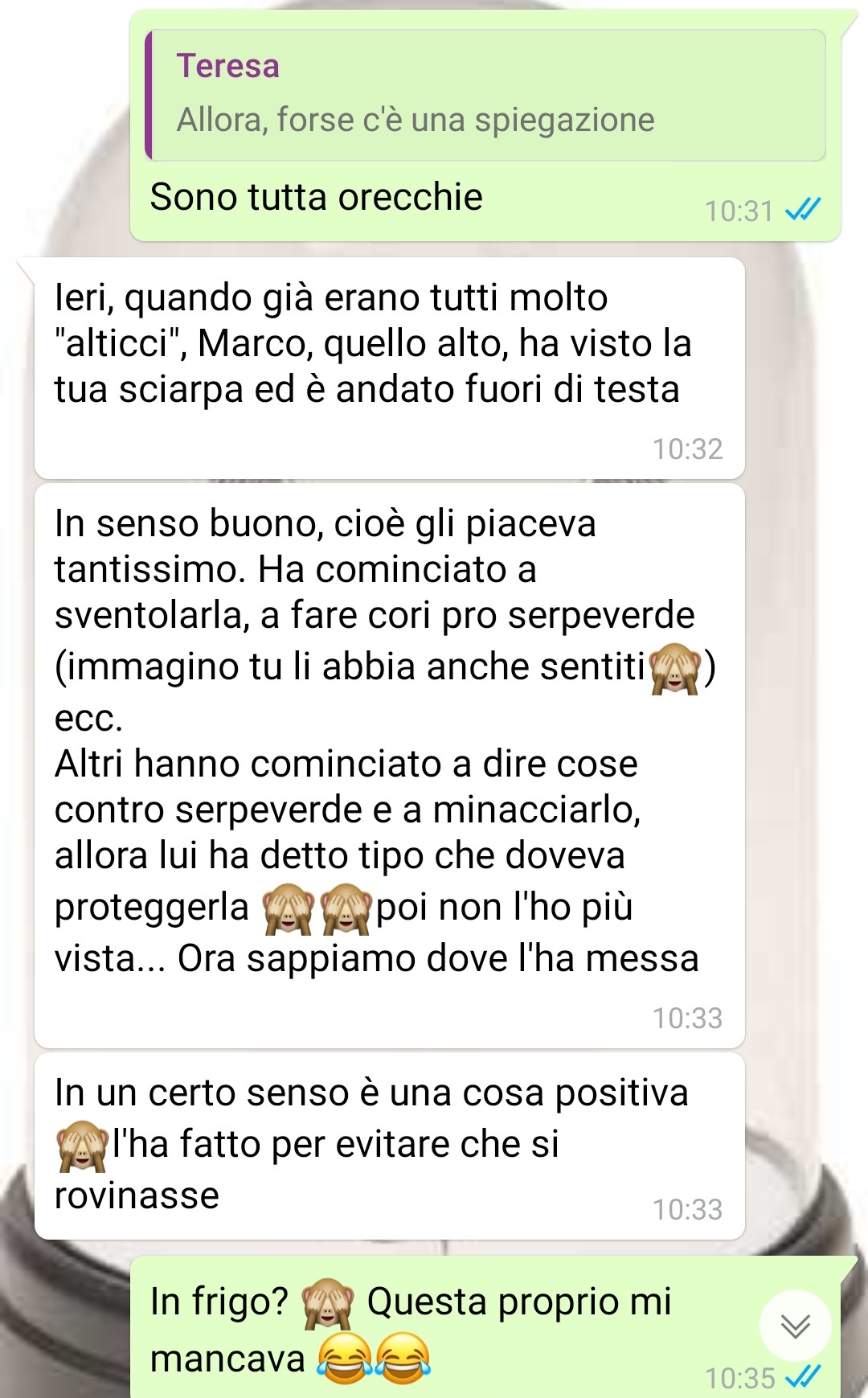Jump to latest messages with the down arrow
868x1398 pixels.
click(x=795, y=1326)
